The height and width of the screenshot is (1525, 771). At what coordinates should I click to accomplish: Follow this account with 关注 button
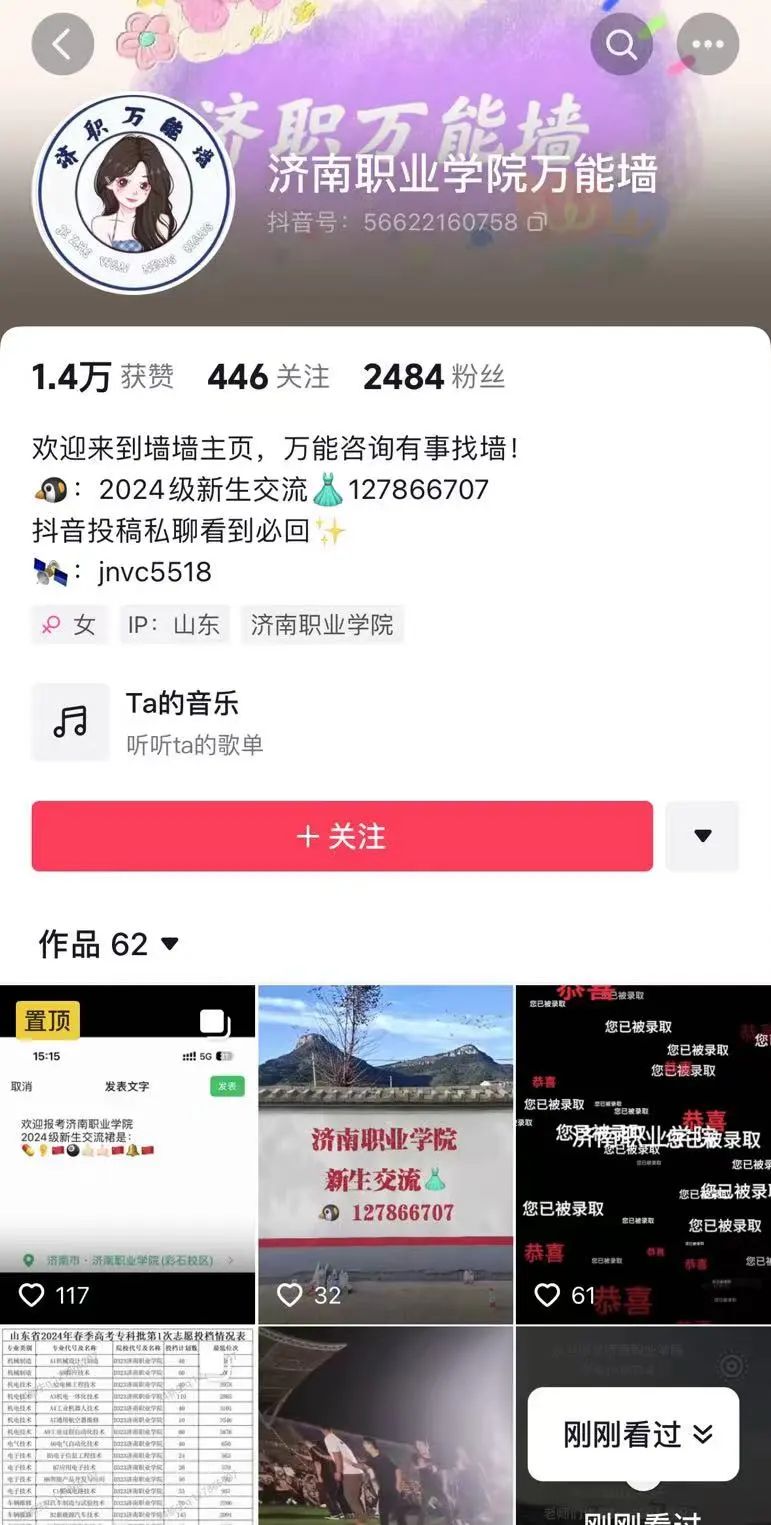[342, 836]
